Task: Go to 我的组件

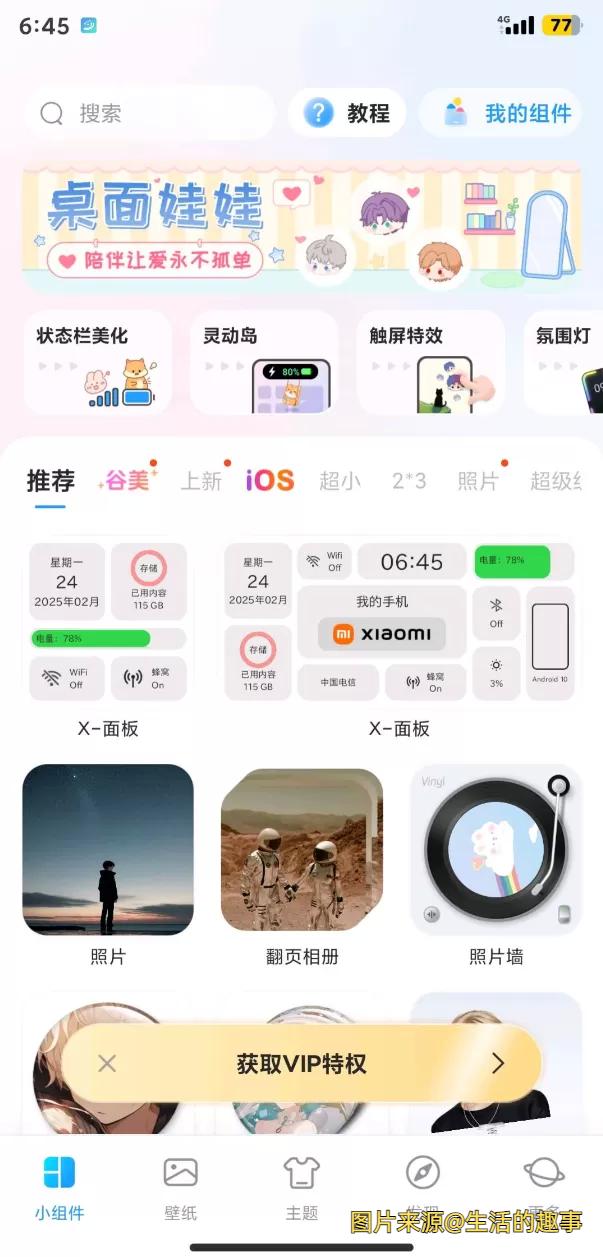Action: coord(511,113)
